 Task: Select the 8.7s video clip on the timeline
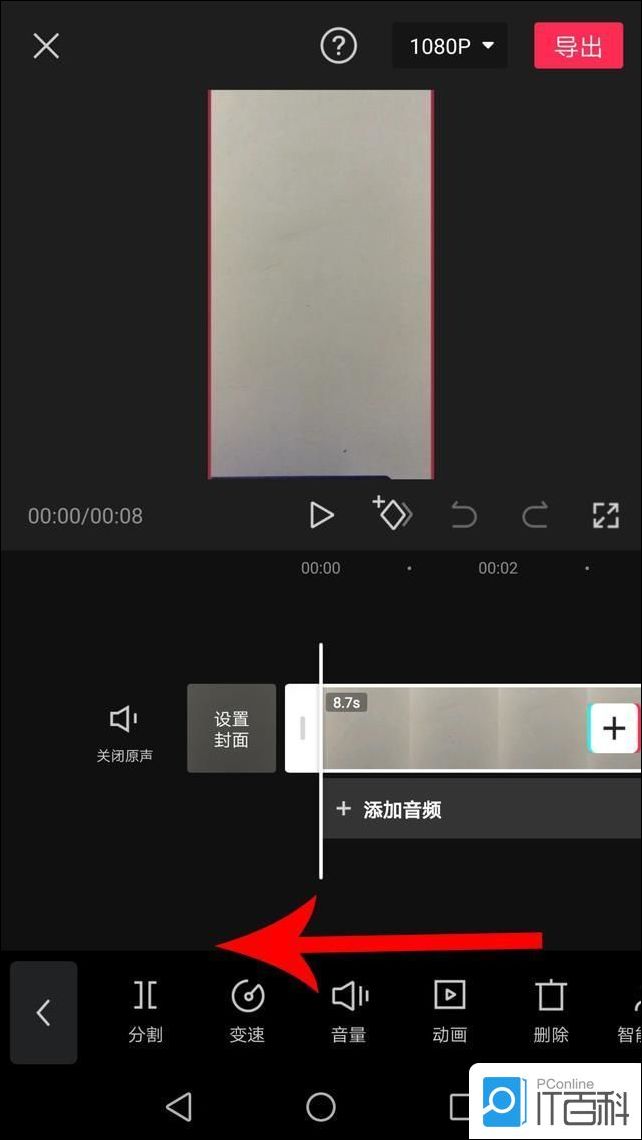(x=450, y=730)
